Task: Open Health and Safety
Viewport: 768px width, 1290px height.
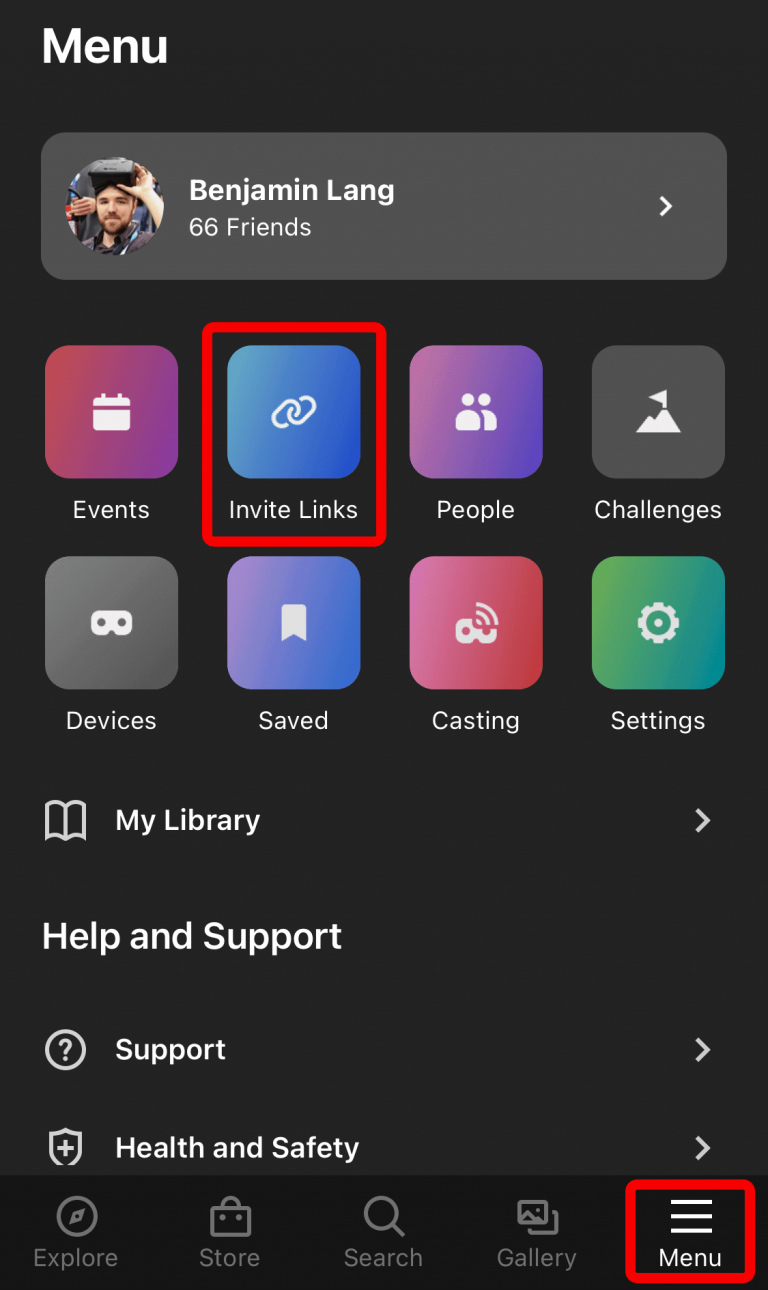Action: tap(237, 1147)
